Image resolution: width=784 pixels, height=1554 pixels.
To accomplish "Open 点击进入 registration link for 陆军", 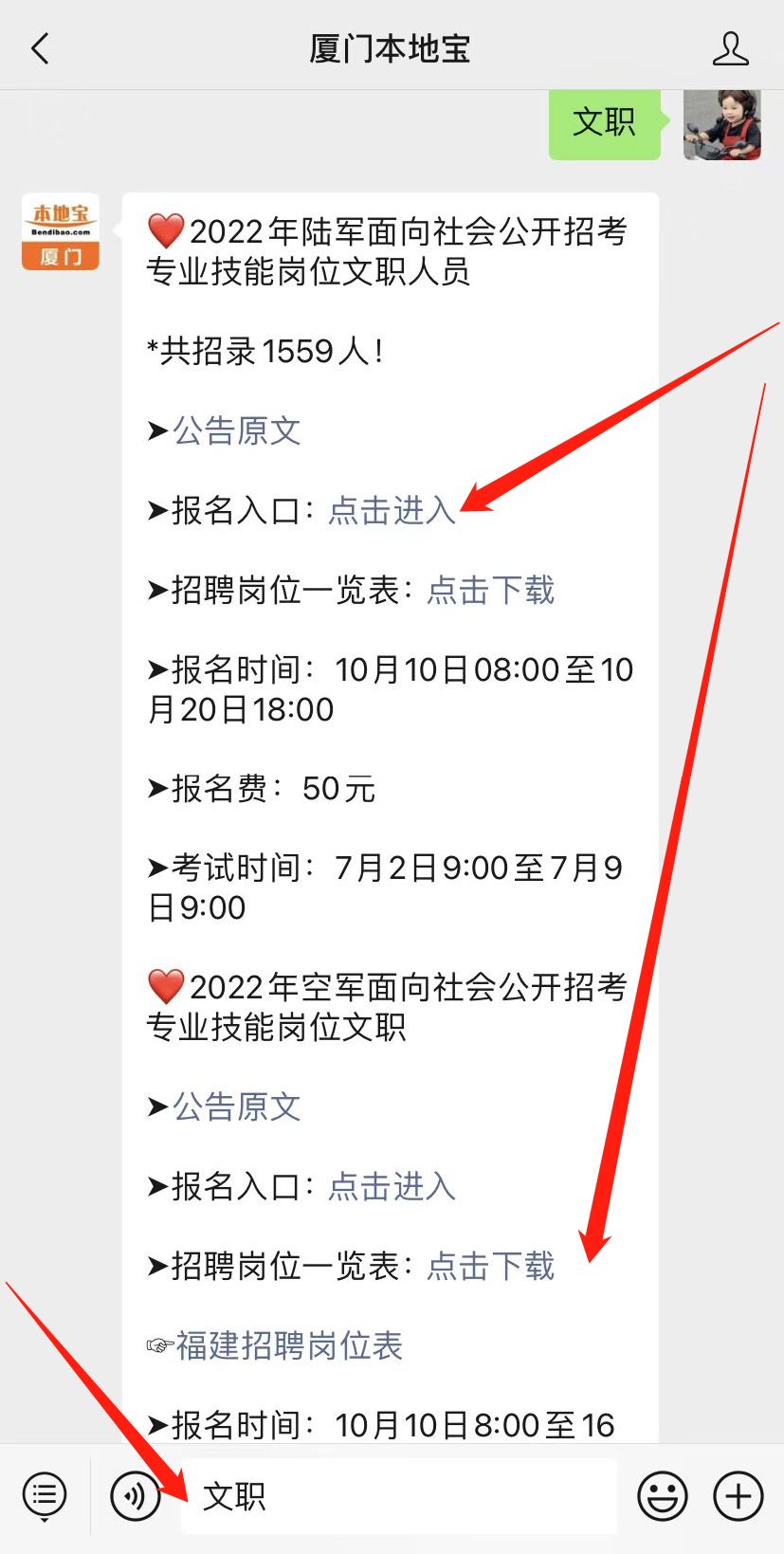I will [x=392, y=511].
